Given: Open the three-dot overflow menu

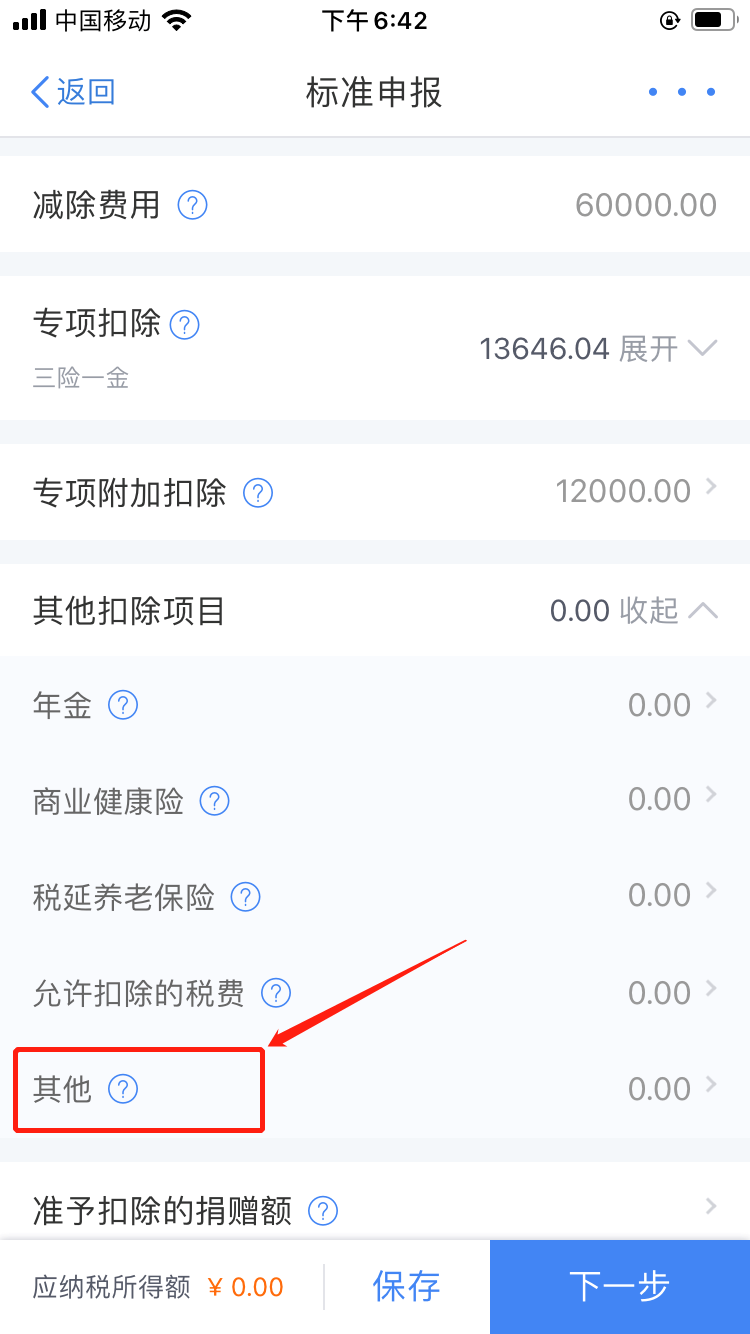Looking at the screenshot, I should pyautogui.click(x=682, y=93).
